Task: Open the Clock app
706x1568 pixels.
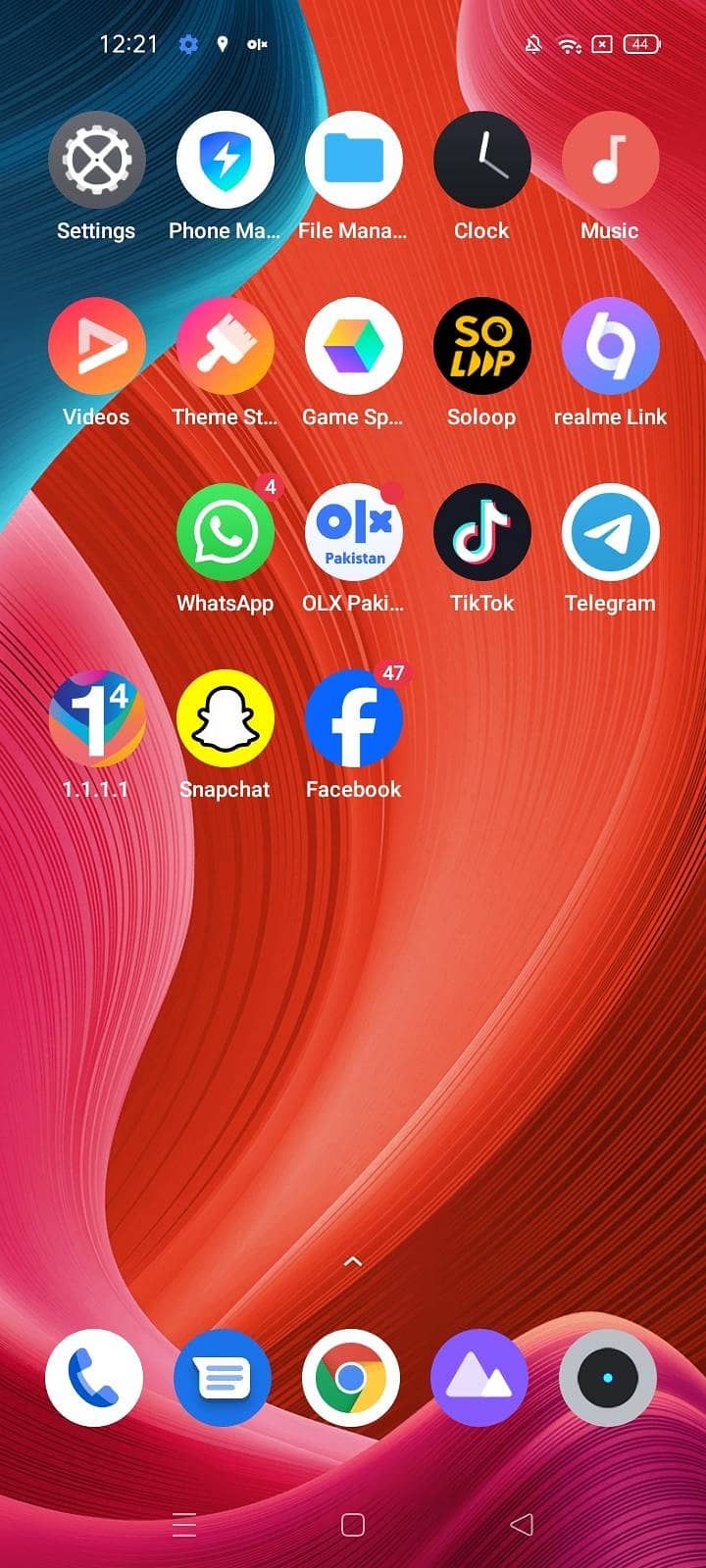Action: click(481, 160)
